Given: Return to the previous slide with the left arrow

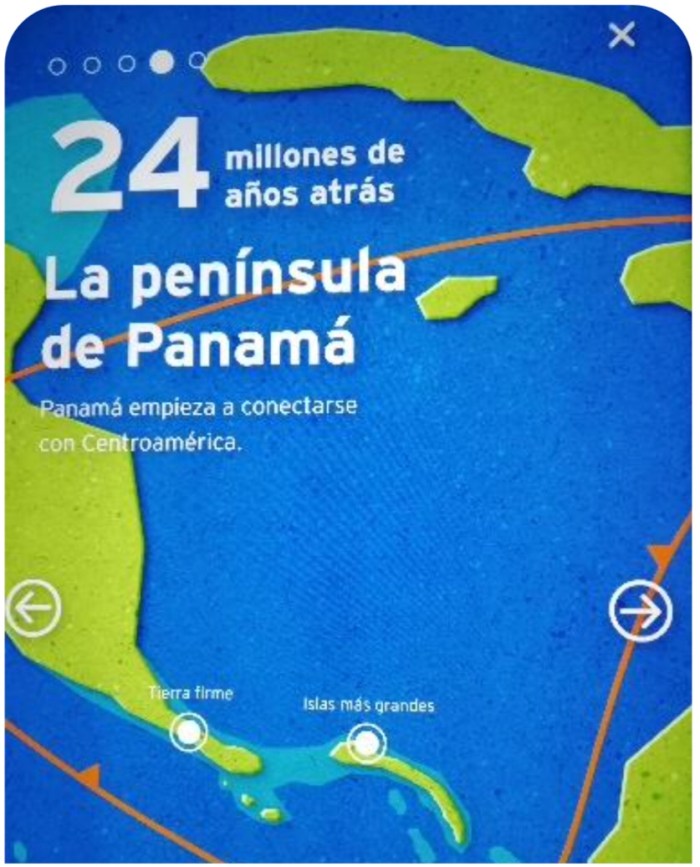Looking at the screenshot, I should 32,608.
